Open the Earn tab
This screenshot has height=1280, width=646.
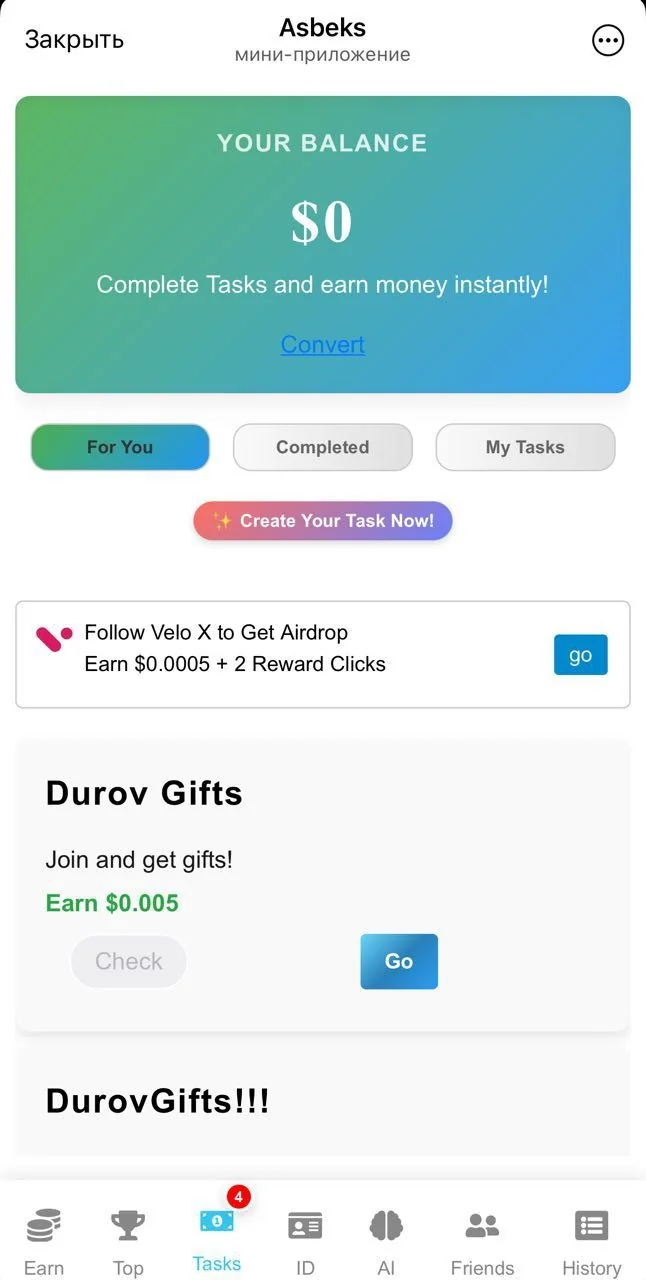click(x=44, y=1241)
